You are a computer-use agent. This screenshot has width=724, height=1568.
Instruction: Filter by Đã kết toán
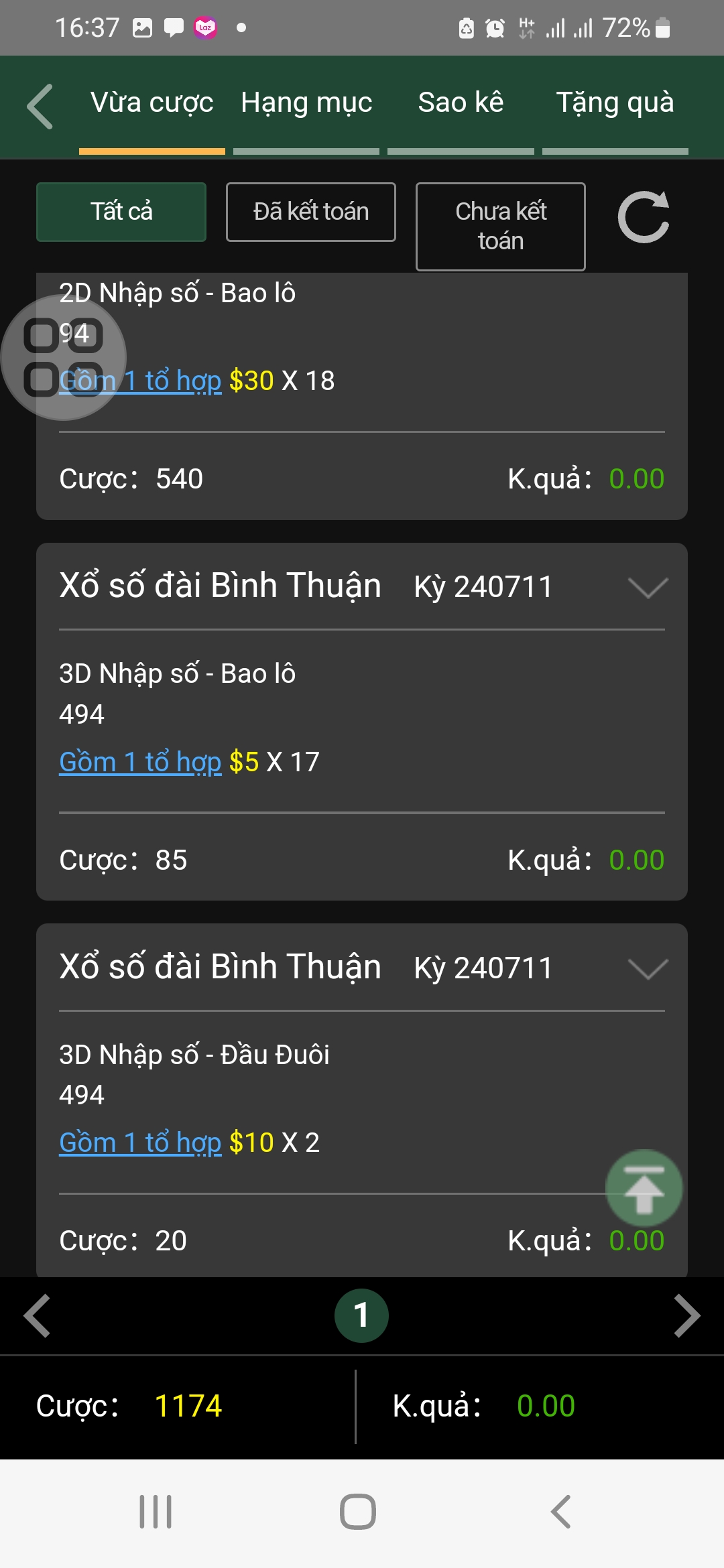311,212
